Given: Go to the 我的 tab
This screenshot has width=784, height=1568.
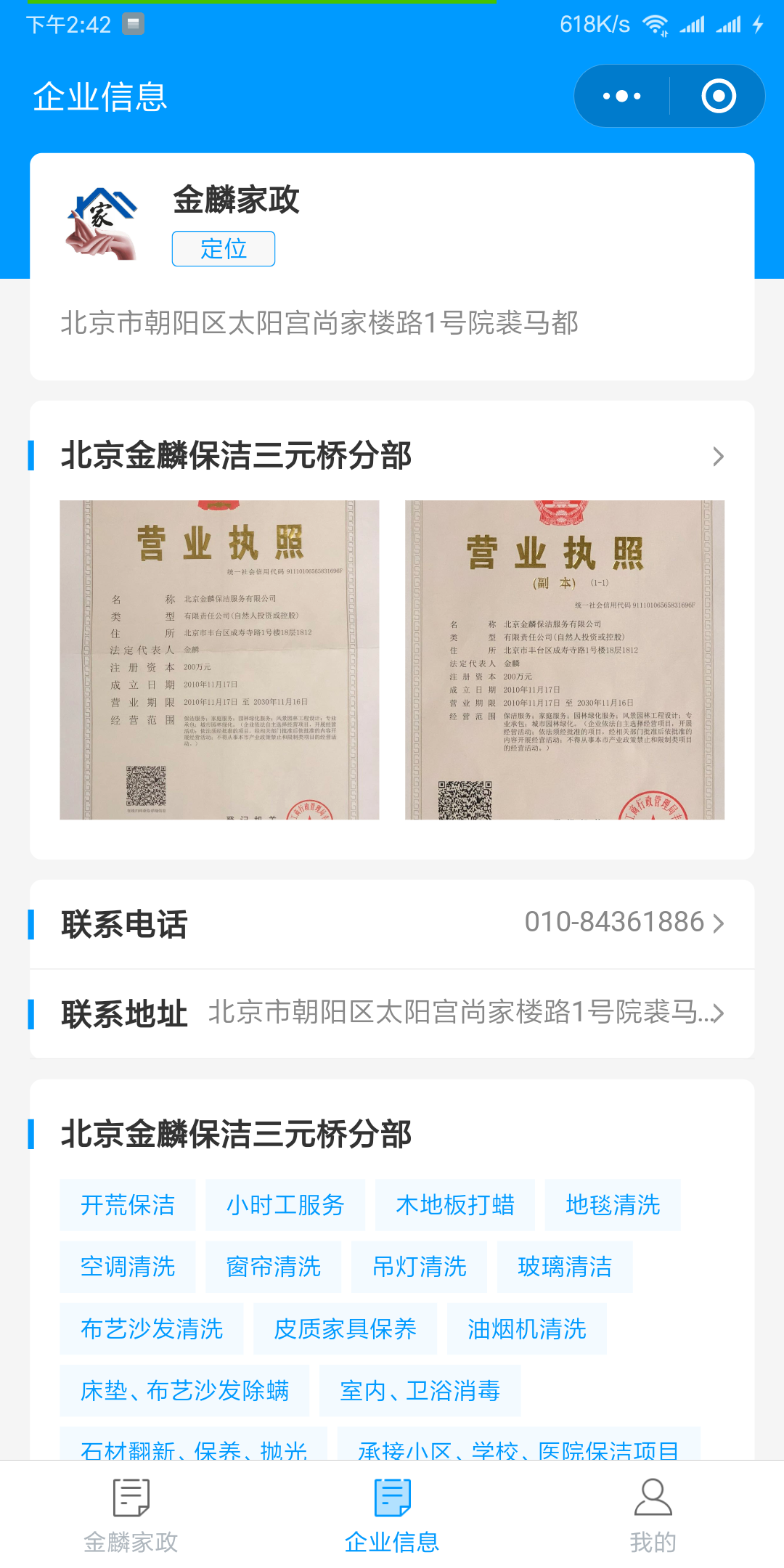Looking at the screenshot, I should 653,1514.
